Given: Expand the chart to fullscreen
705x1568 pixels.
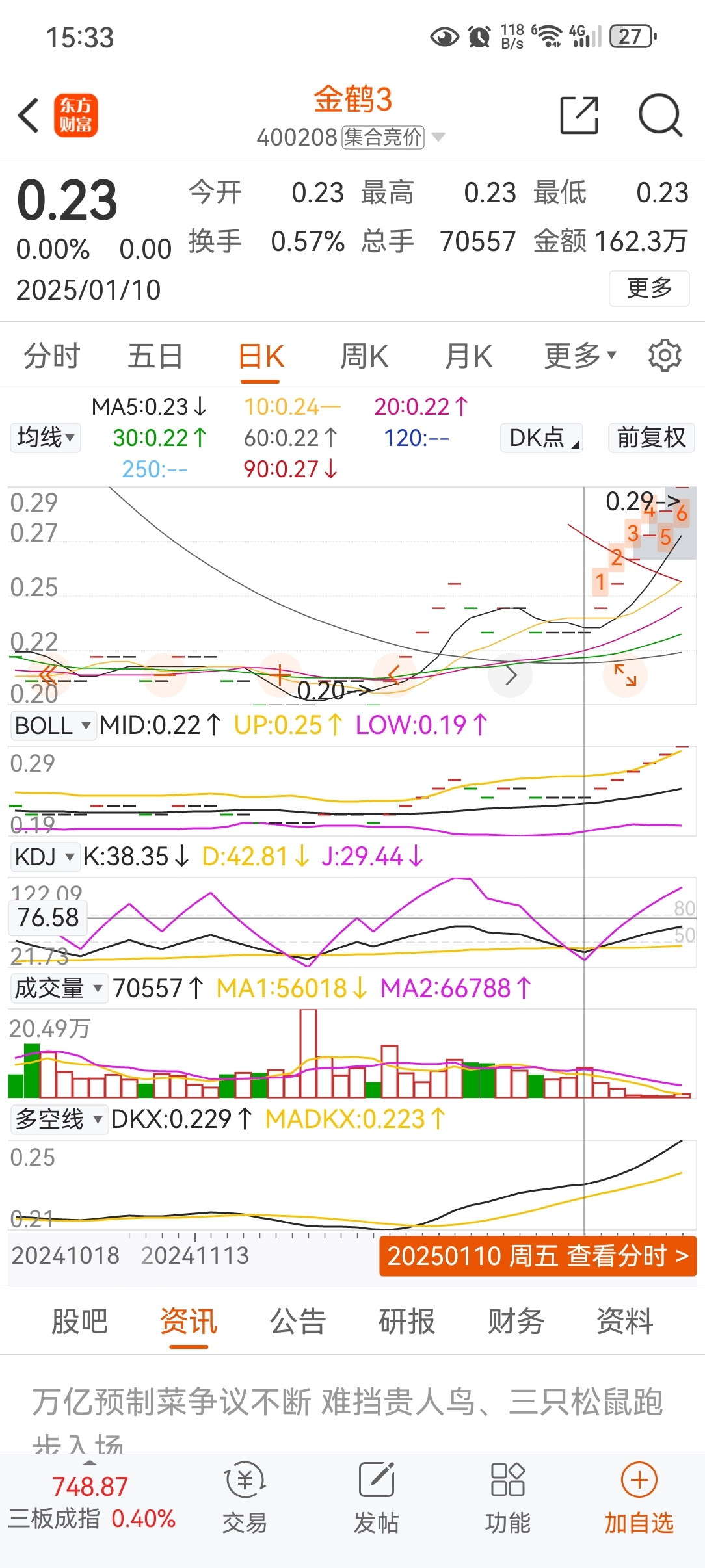Looking at the screenshot, I should [625, 675].
